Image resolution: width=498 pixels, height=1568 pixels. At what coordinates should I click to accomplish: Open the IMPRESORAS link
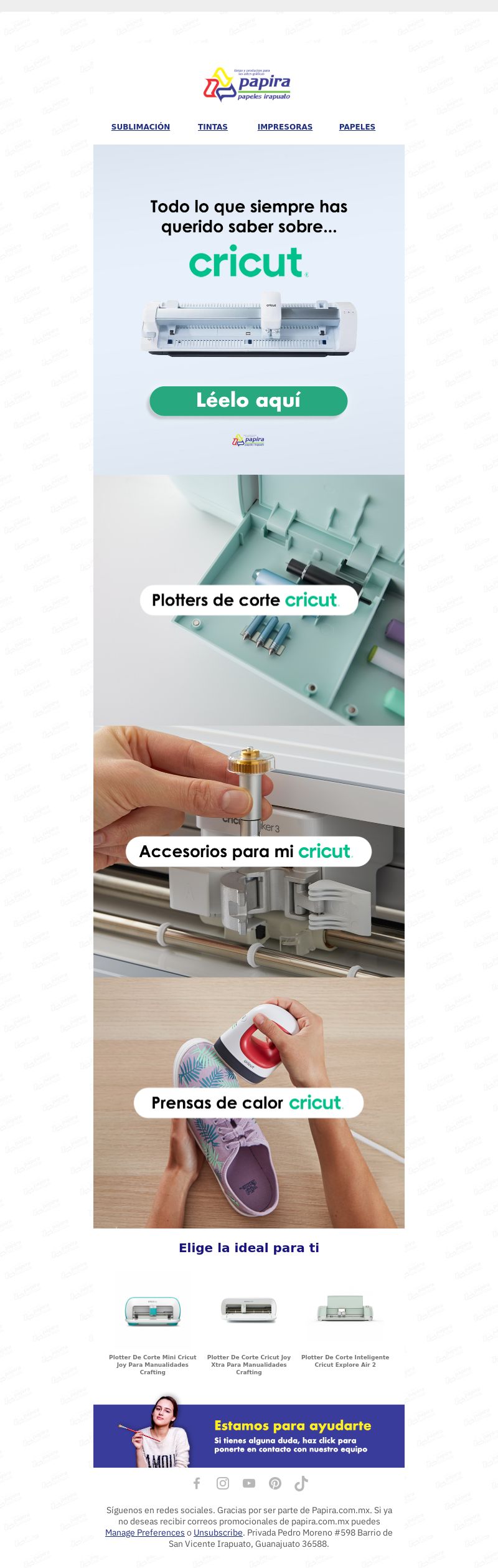pyautogui.click(x=284, y=126)
